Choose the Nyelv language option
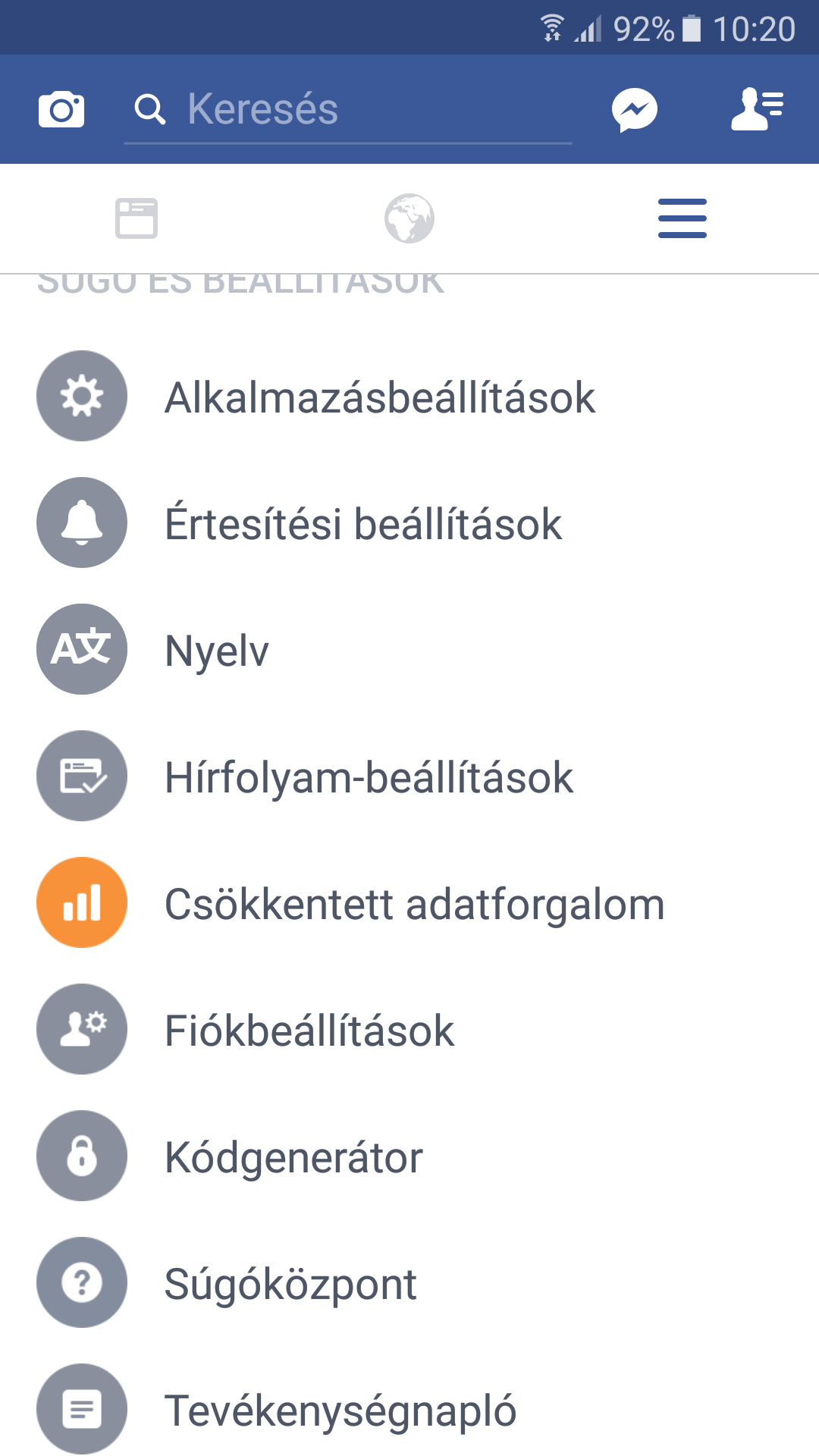Image resolution: width=819 pixels, height=1456 pixels. (217, 650)
